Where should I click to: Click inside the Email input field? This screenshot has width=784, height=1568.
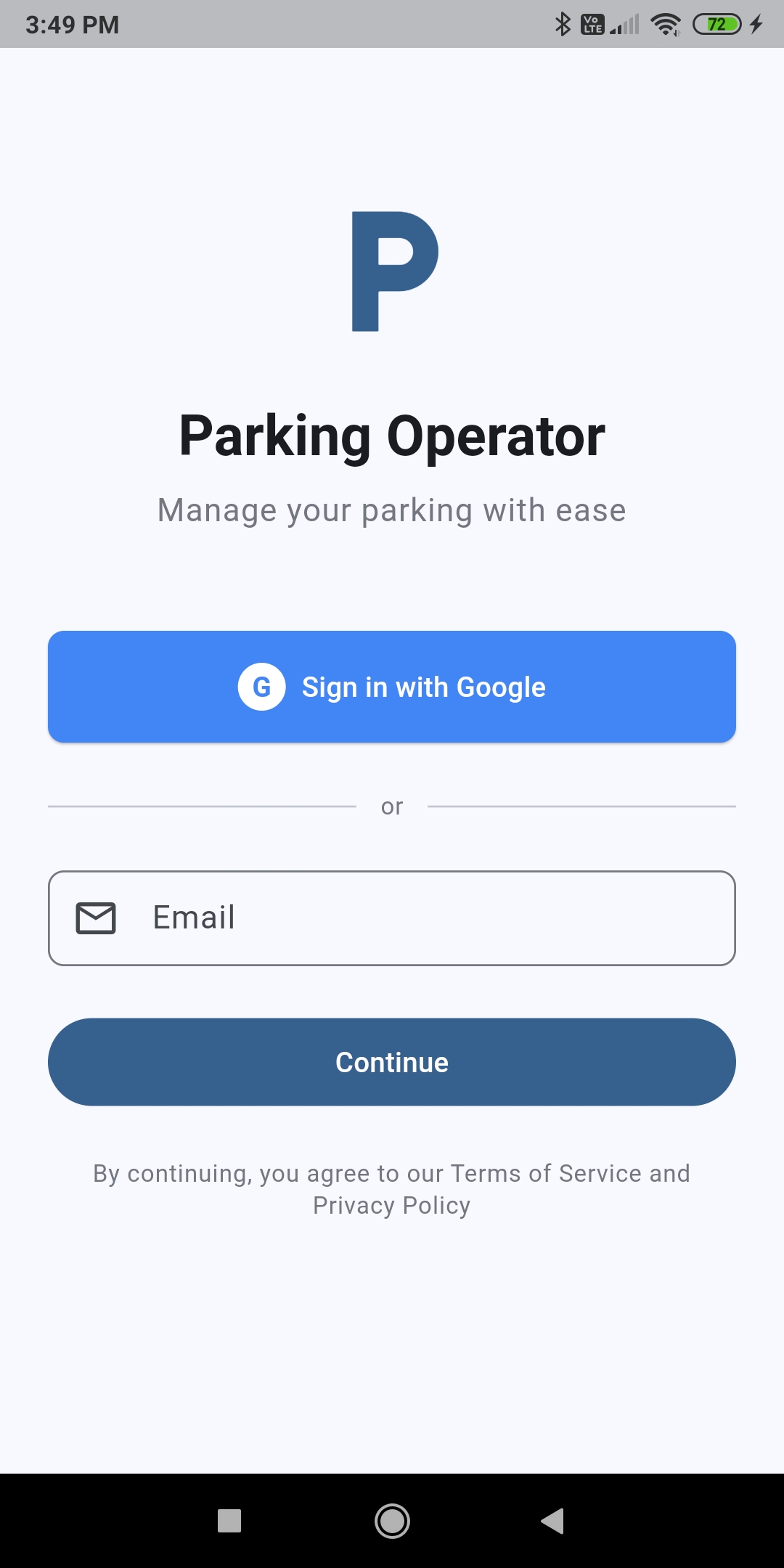click(392, 917)
